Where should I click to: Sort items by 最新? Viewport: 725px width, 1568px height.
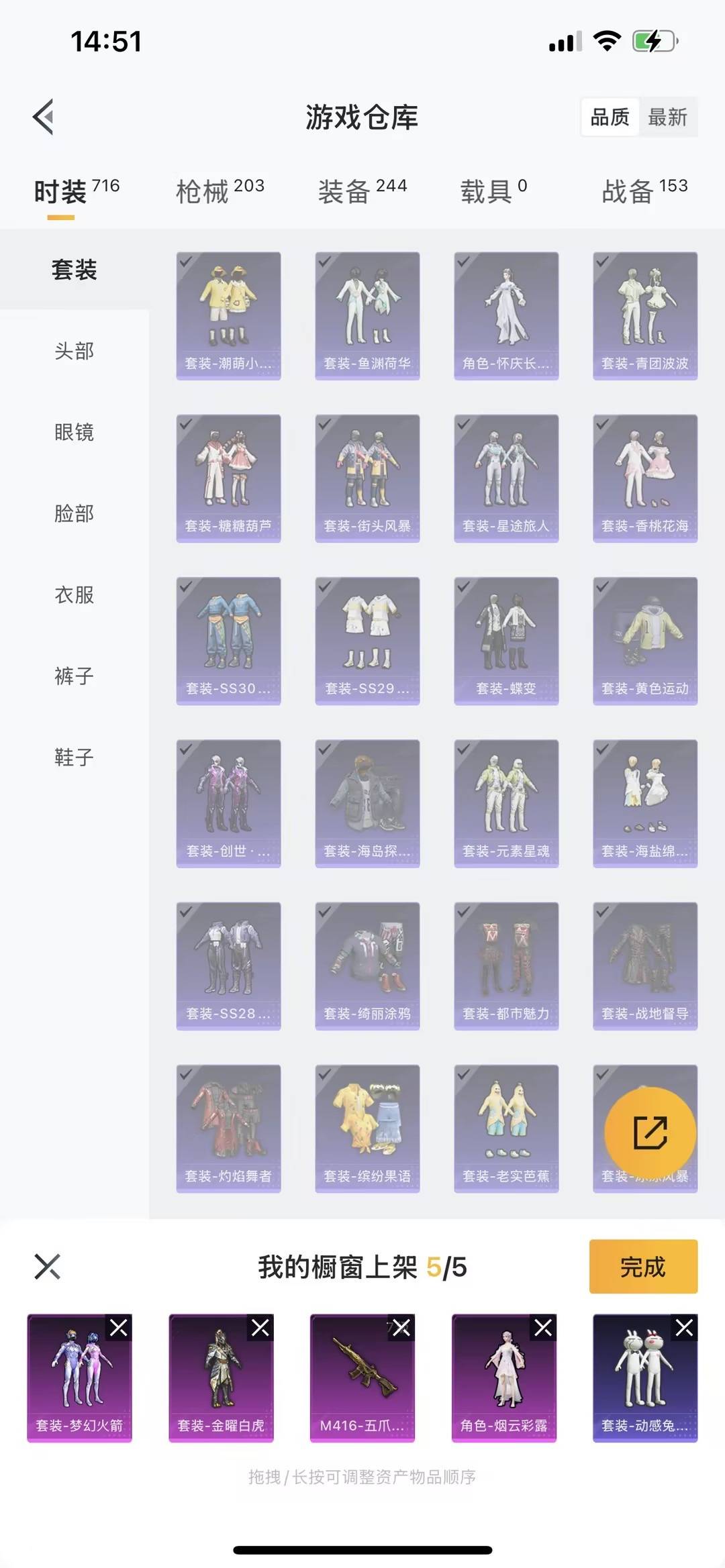coord(667,117)
